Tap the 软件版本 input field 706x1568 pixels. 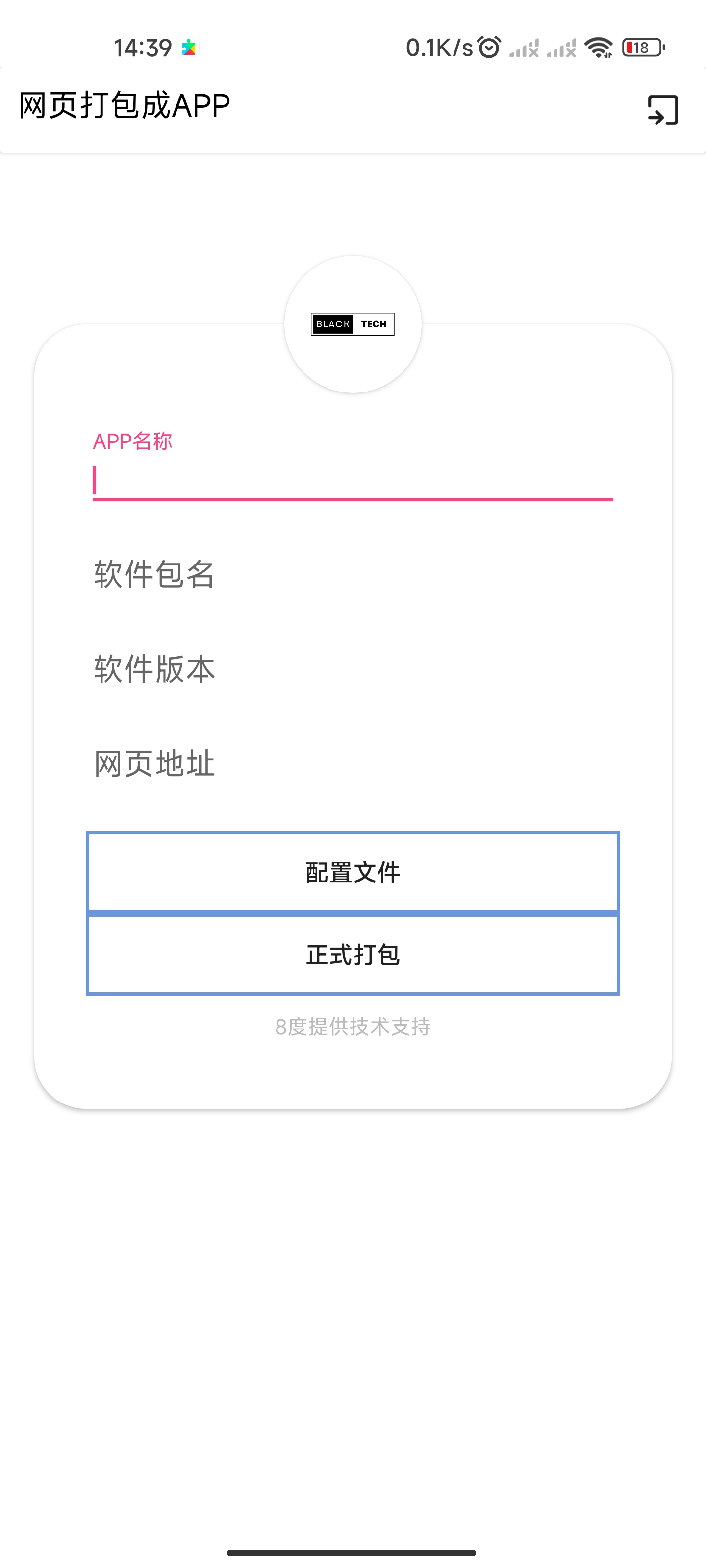click(x=353, y=668)
